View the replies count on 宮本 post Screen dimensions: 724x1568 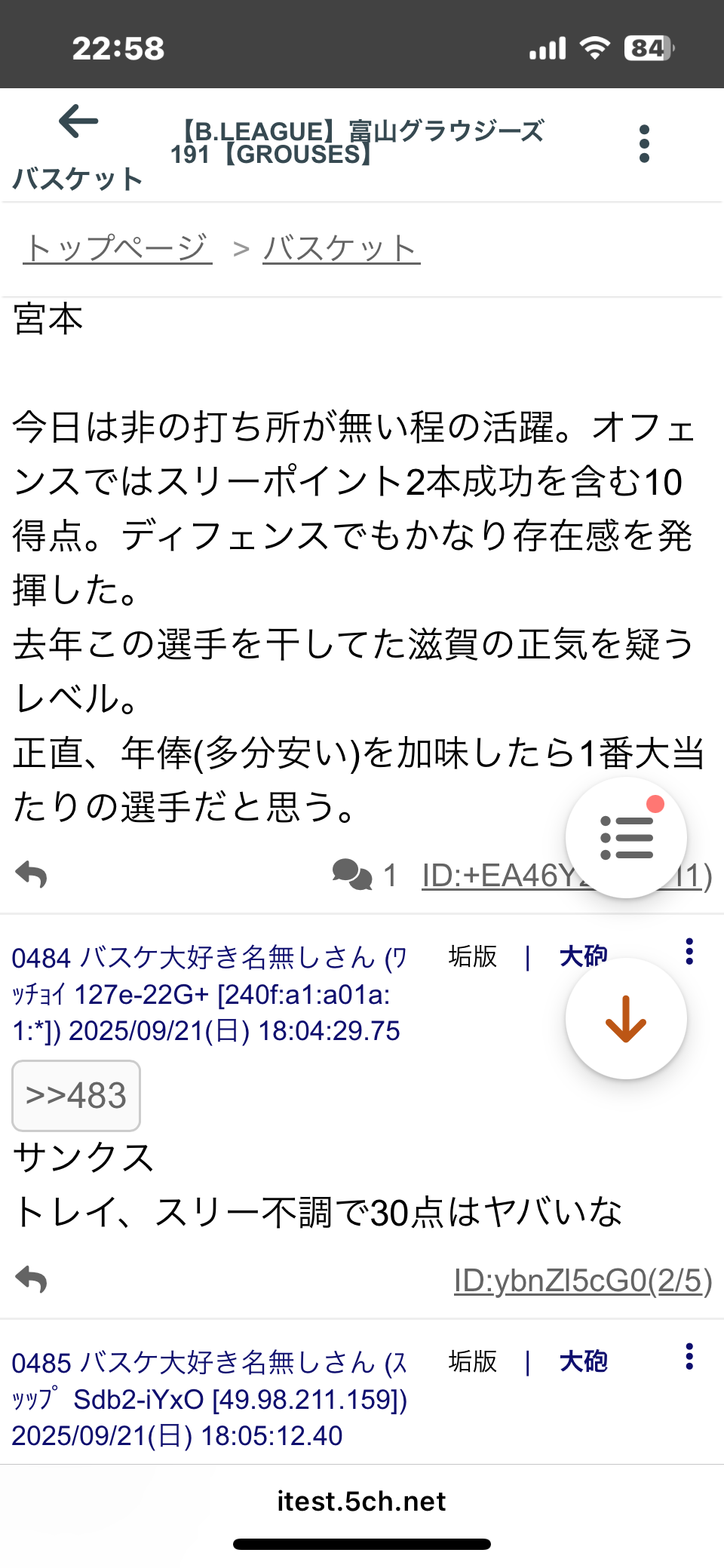[x=365, y=875]
